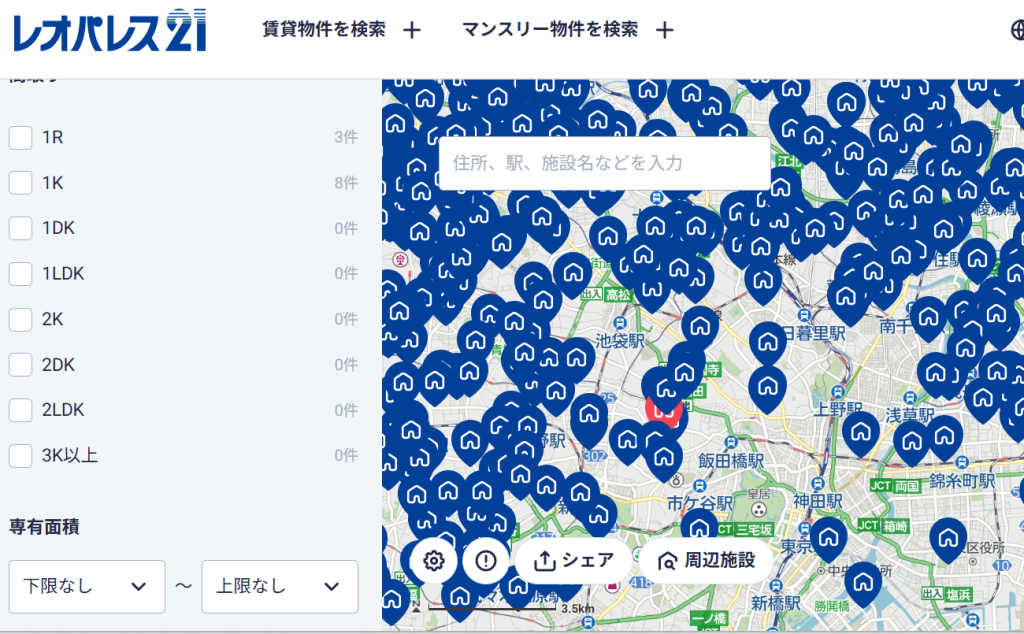Check the 3K以上 checkbox

(20, 456)
